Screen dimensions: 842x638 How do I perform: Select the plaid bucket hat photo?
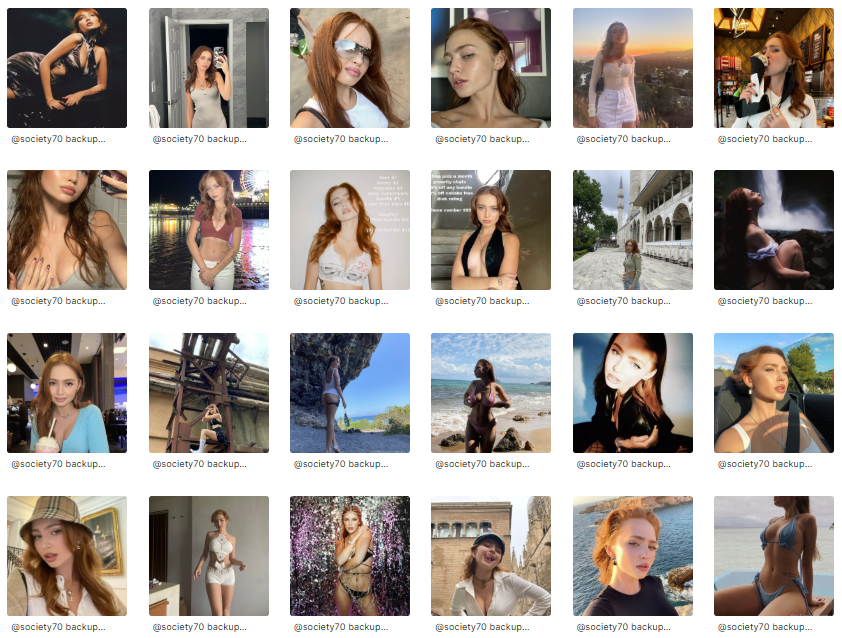coord(67,556)
